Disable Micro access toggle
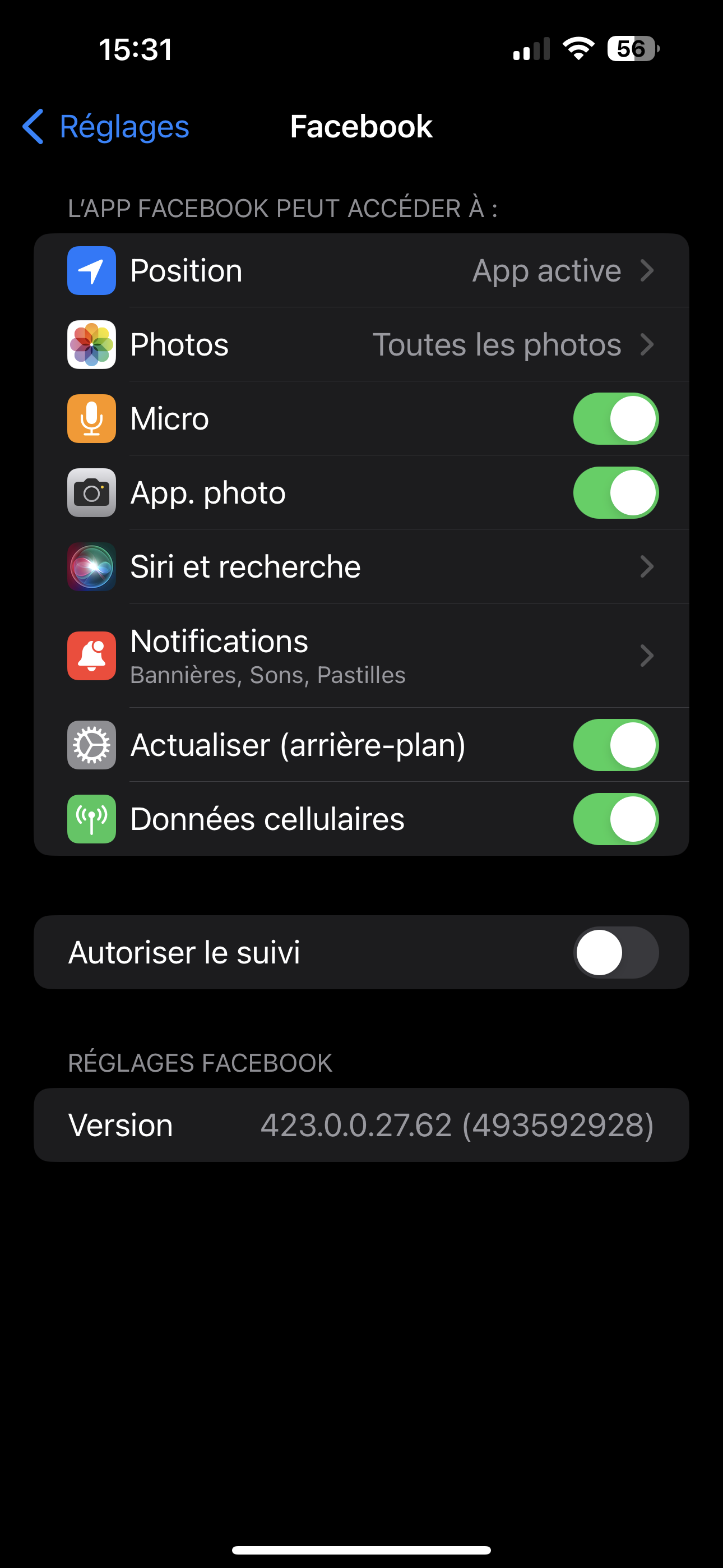This screenshot has width=723, height=1568. [x=615, y=419]
